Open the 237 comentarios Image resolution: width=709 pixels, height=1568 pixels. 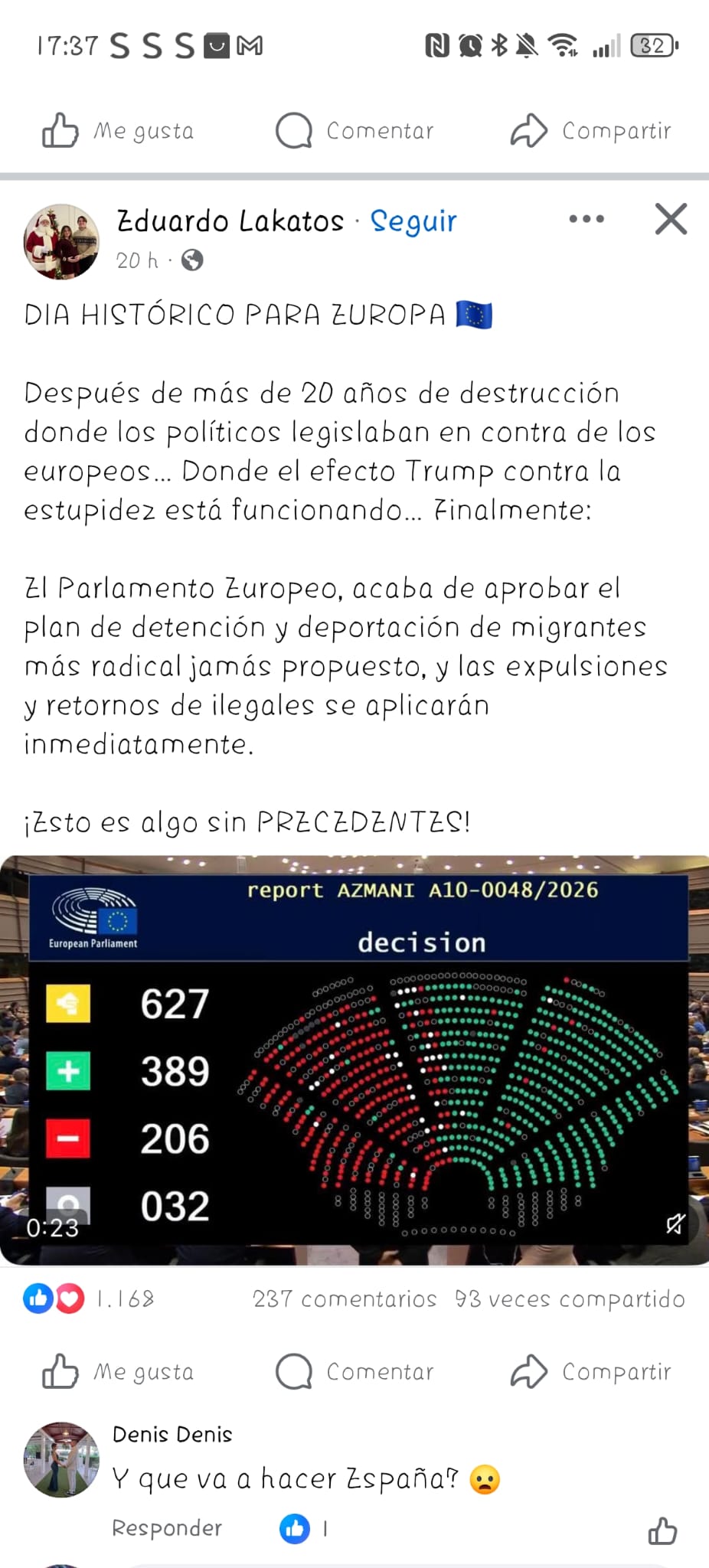(x=345, y=1298)
